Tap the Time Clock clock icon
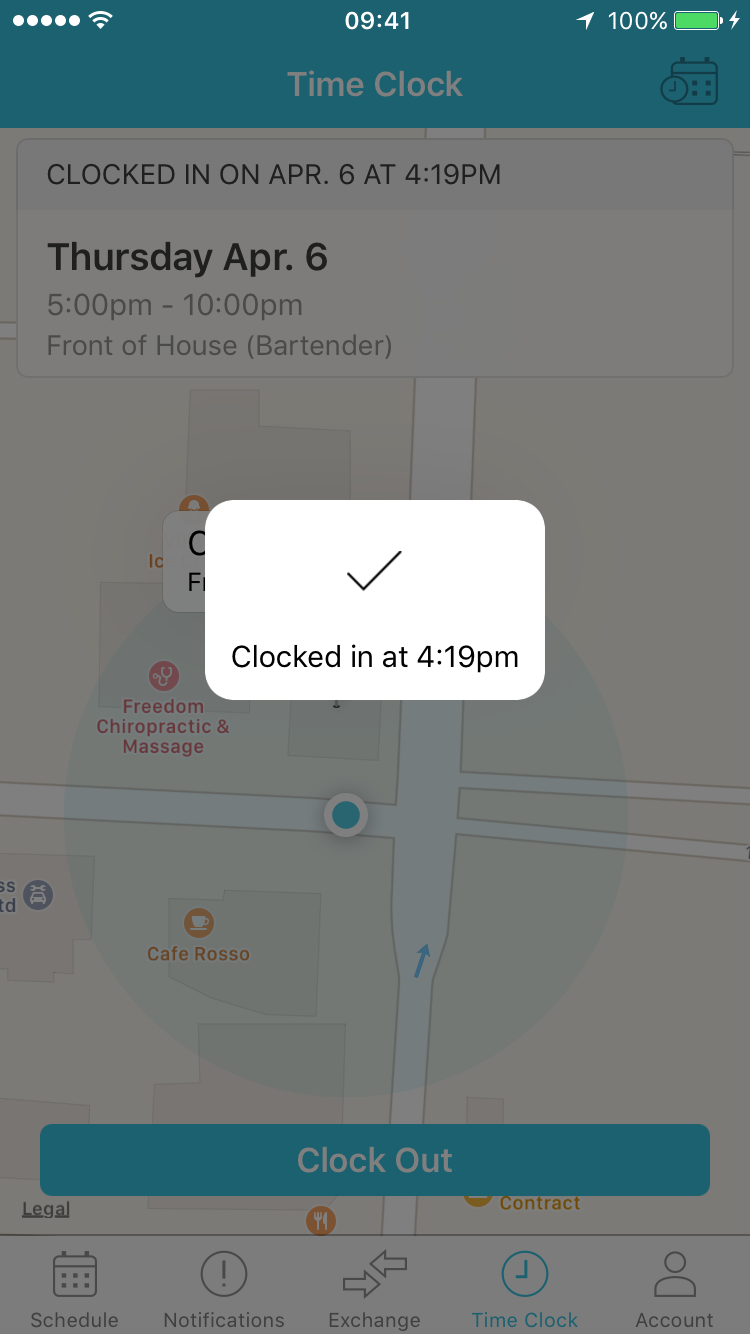Screen dimensions: 750x1334 tap(524, 1274)
